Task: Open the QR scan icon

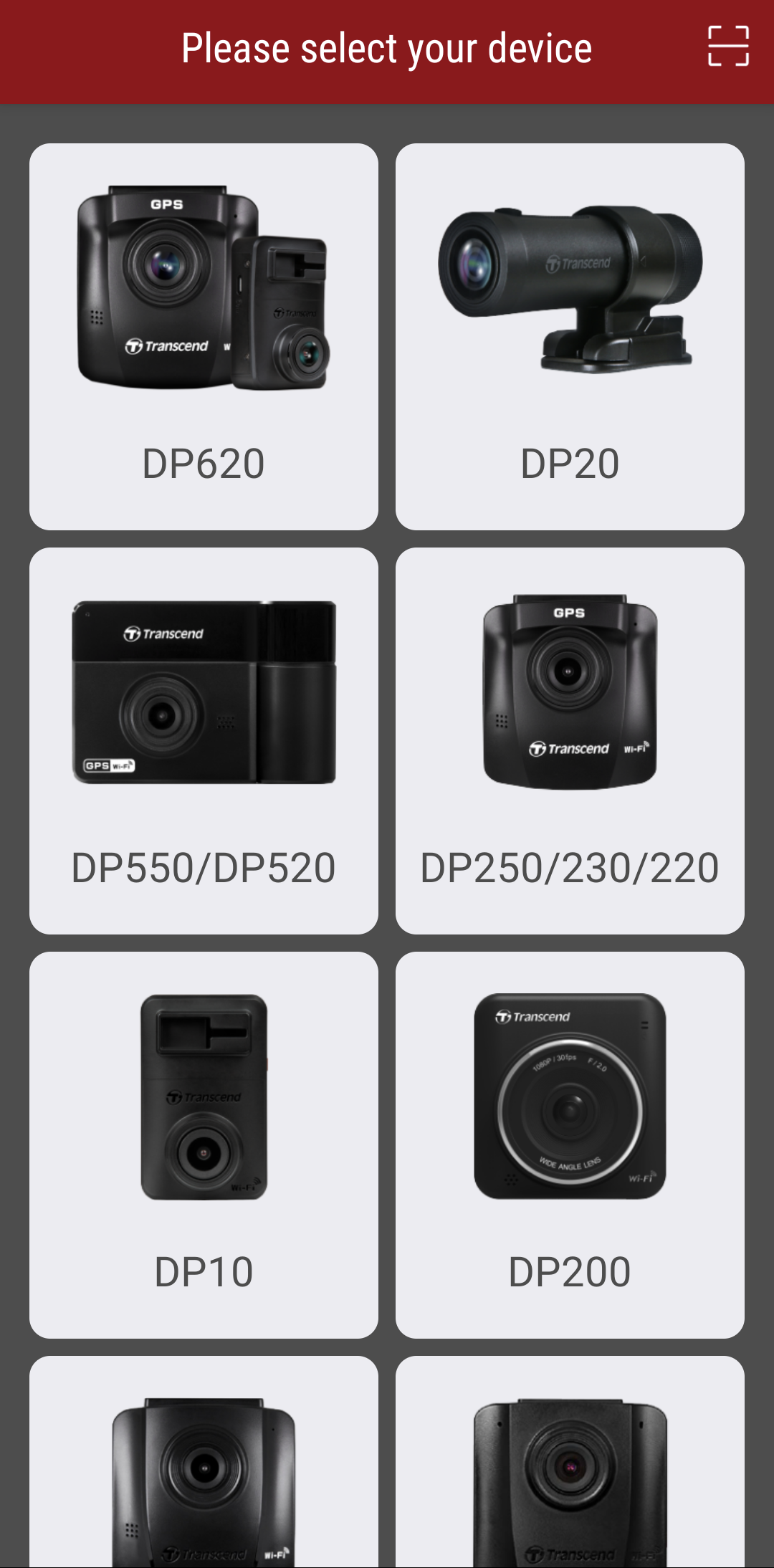Action: [x=728, y=47]
